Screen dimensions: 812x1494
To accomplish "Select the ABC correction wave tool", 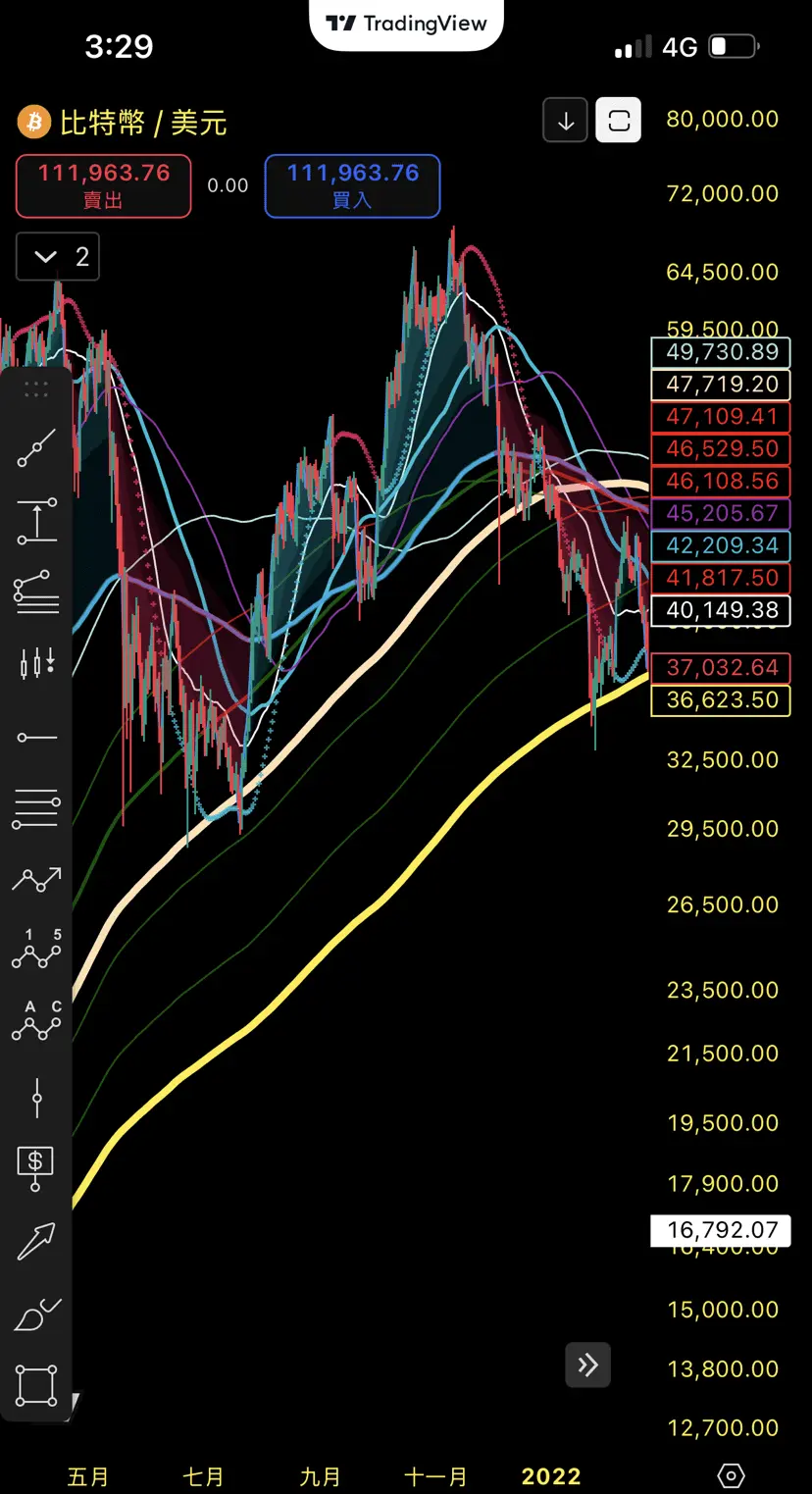I will point(36,1023).
